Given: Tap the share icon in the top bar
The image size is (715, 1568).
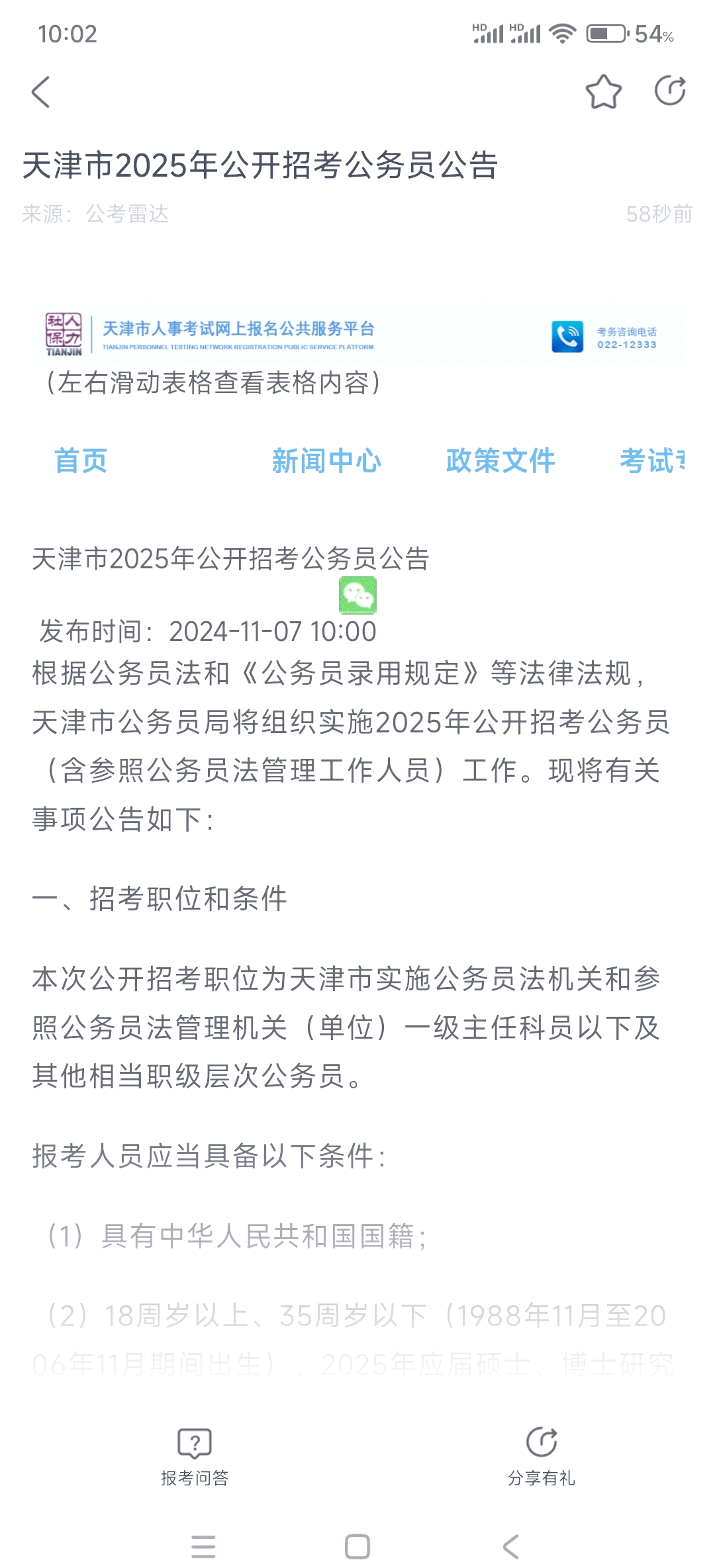Looking at the screenshot, I should 670,91.
